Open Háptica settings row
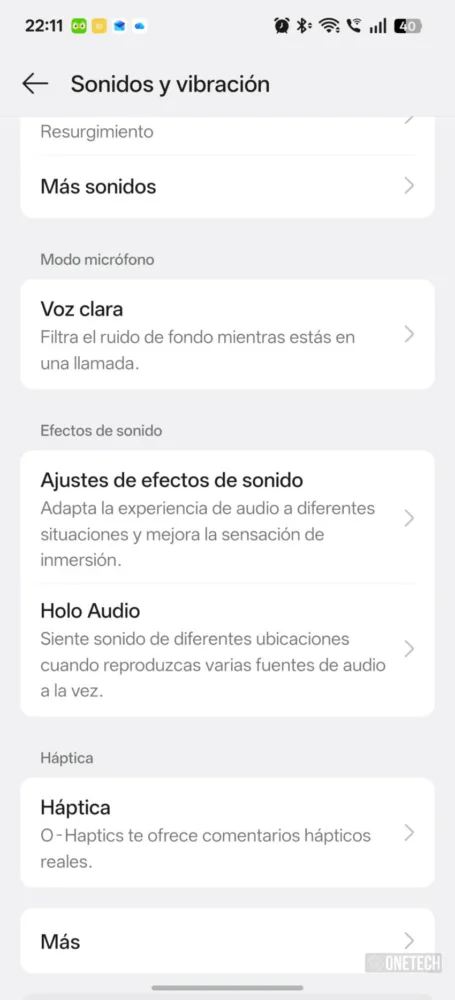 227,832
